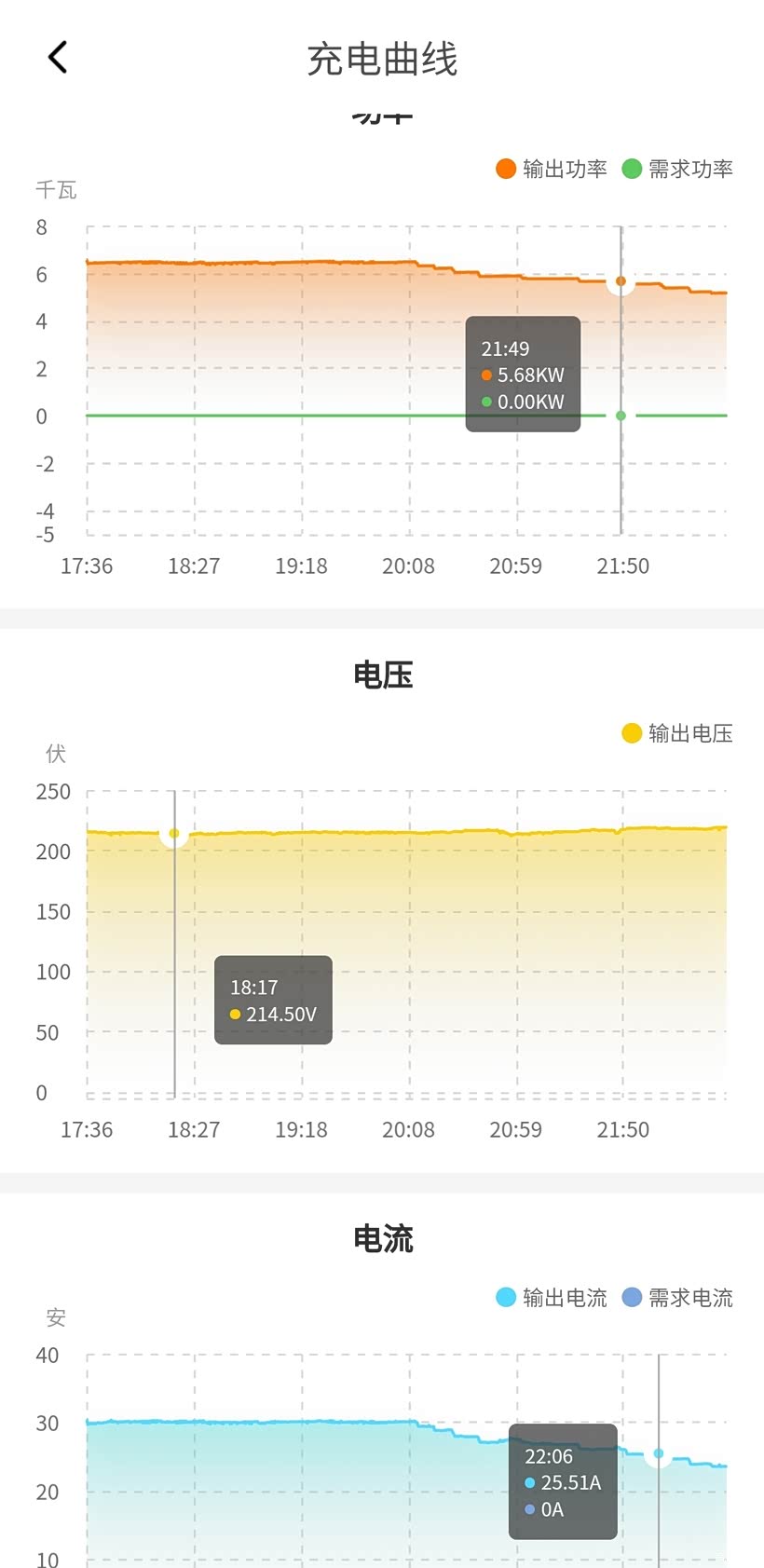Go back from the 充电曲线 page

58,58
